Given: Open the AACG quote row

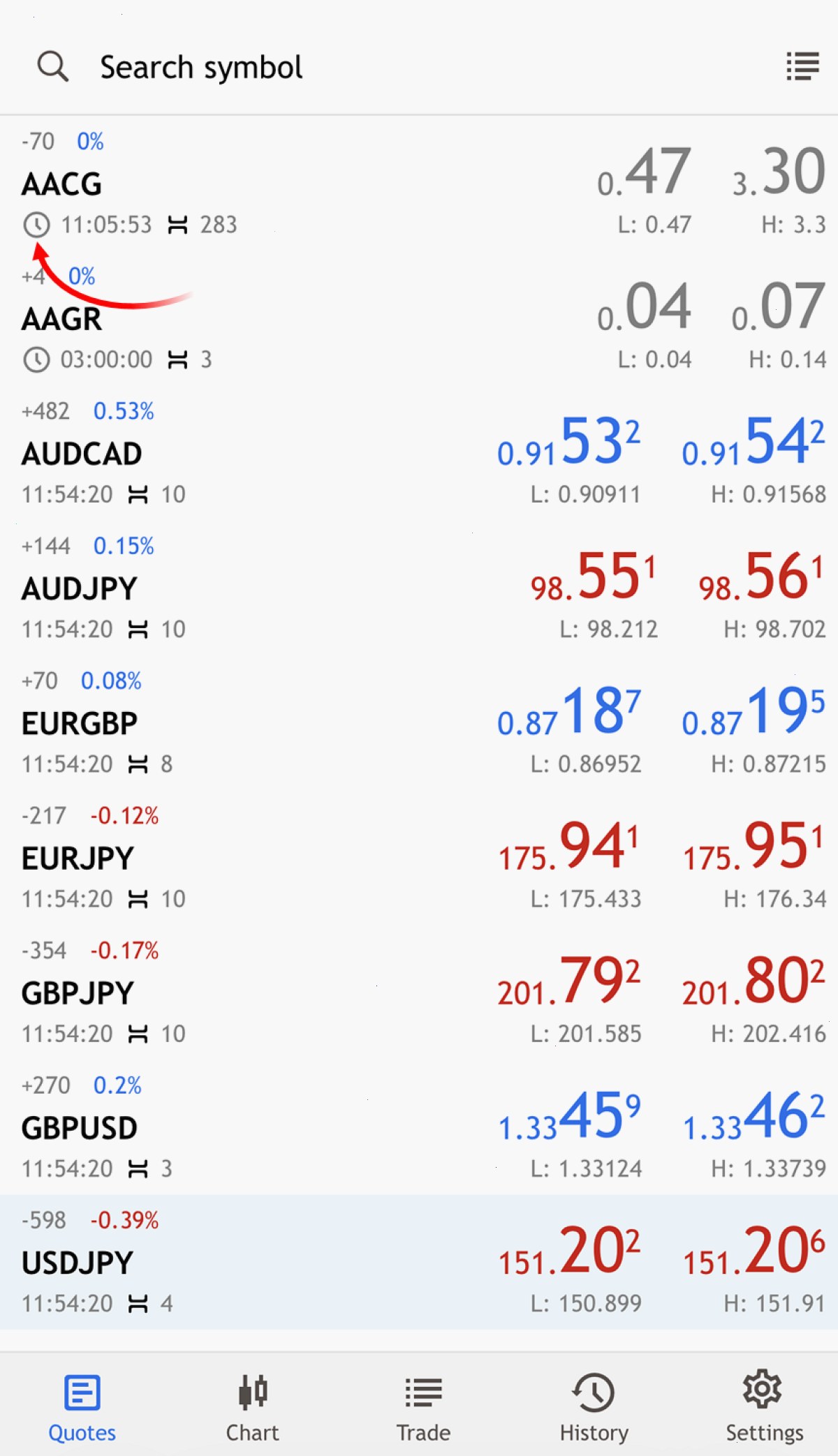Looking at the screenshot, I should 419,184.
